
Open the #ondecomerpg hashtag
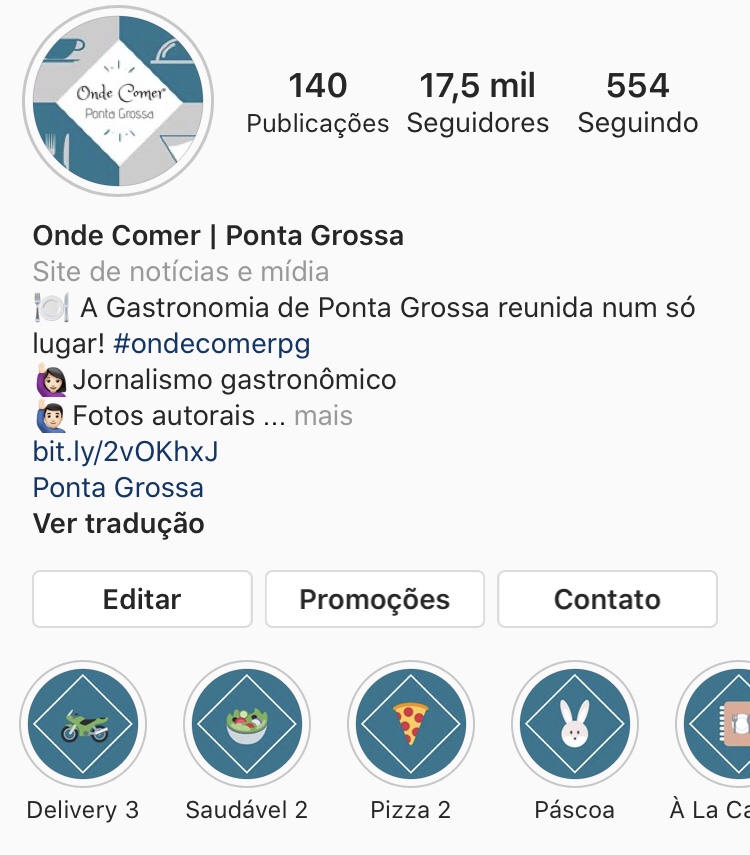(212, 344)
